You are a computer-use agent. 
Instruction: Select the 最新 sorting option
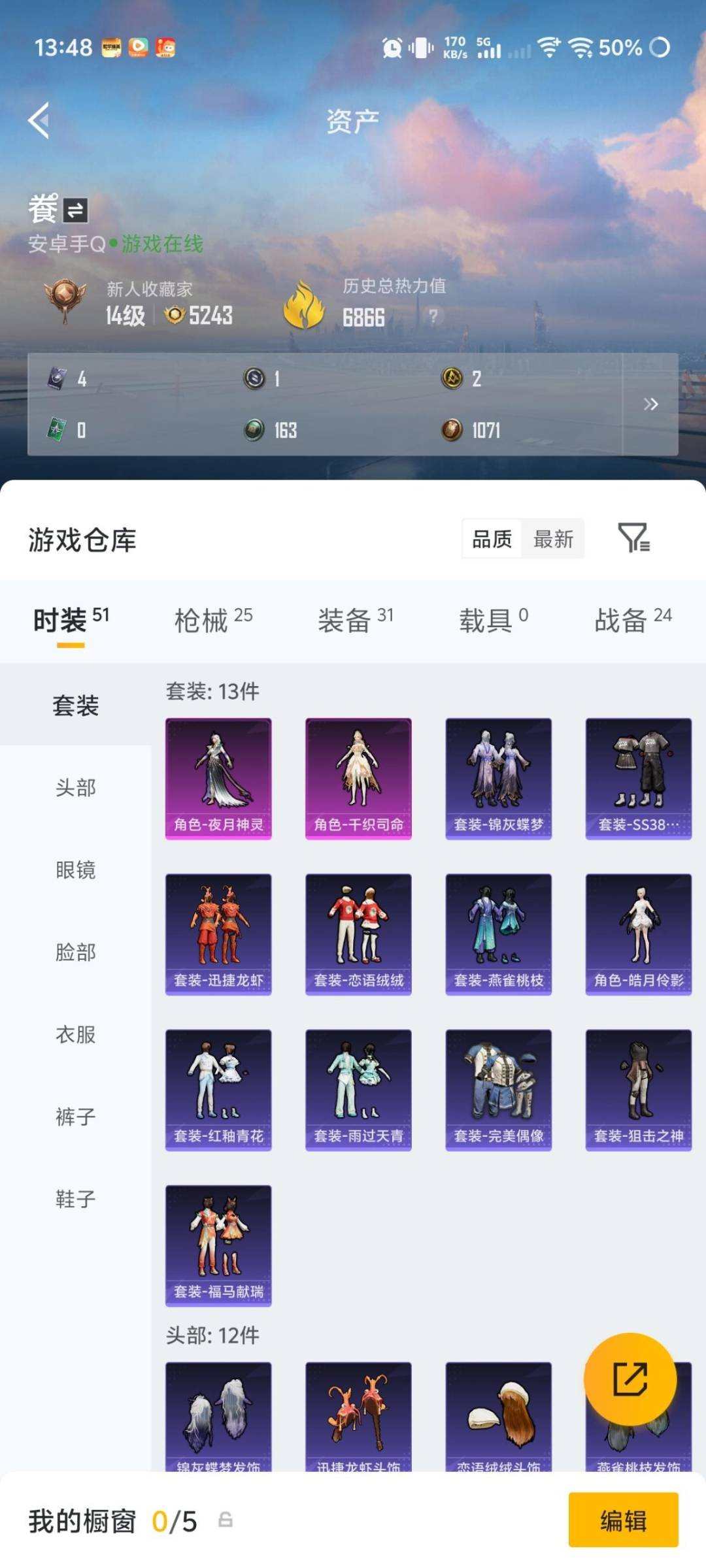click(x=553, y=539)
